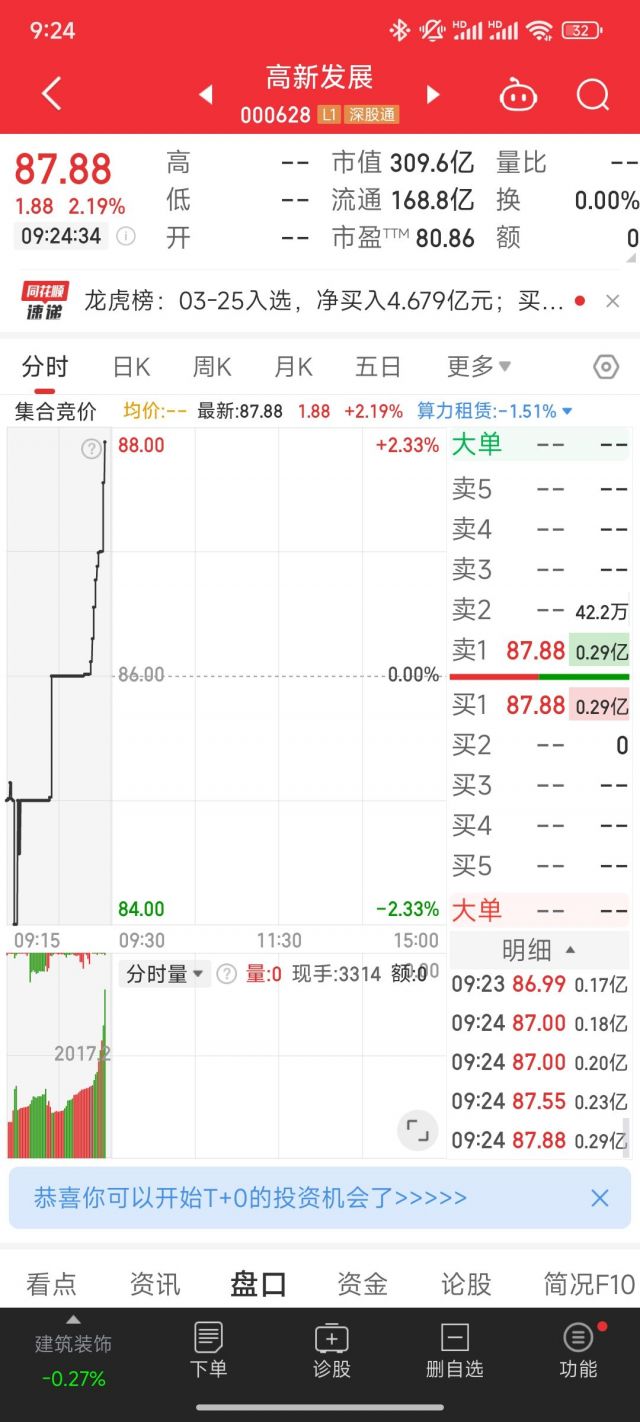Switch to the 日K chart tab

131,367
